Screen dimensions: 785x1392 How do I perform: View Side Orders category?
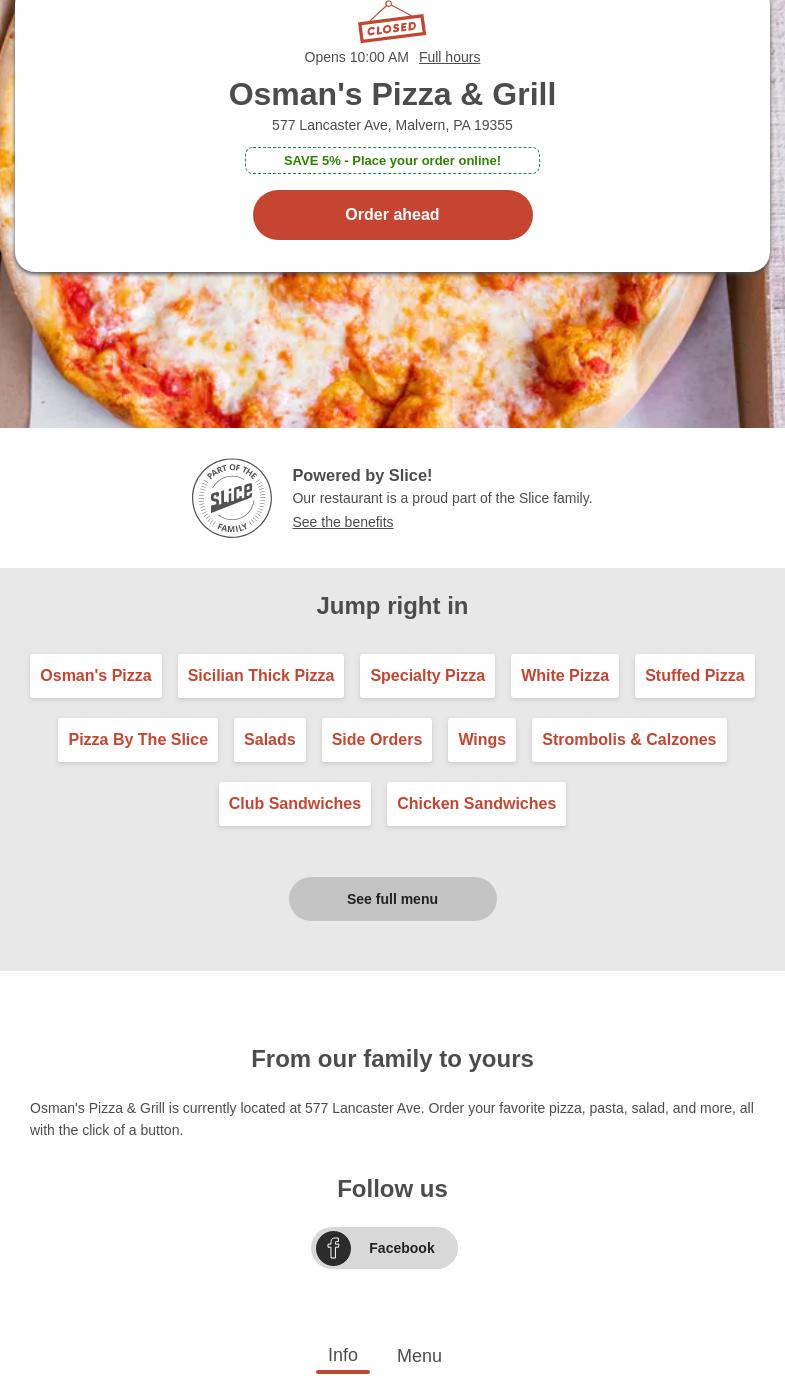[377, 740]
